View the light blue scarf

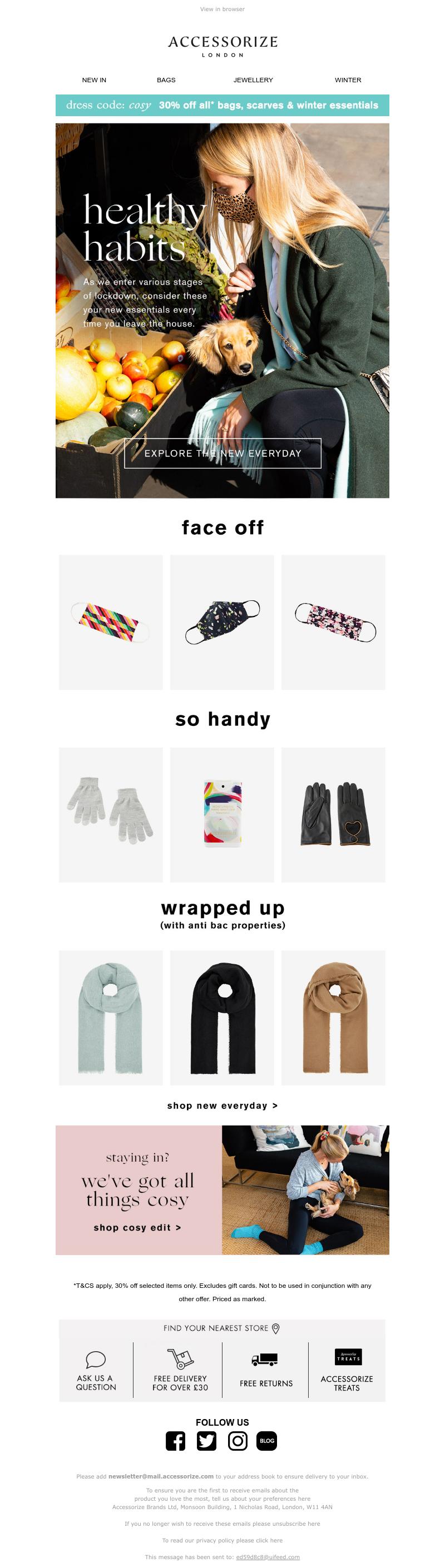click(x=111, y=1017)
